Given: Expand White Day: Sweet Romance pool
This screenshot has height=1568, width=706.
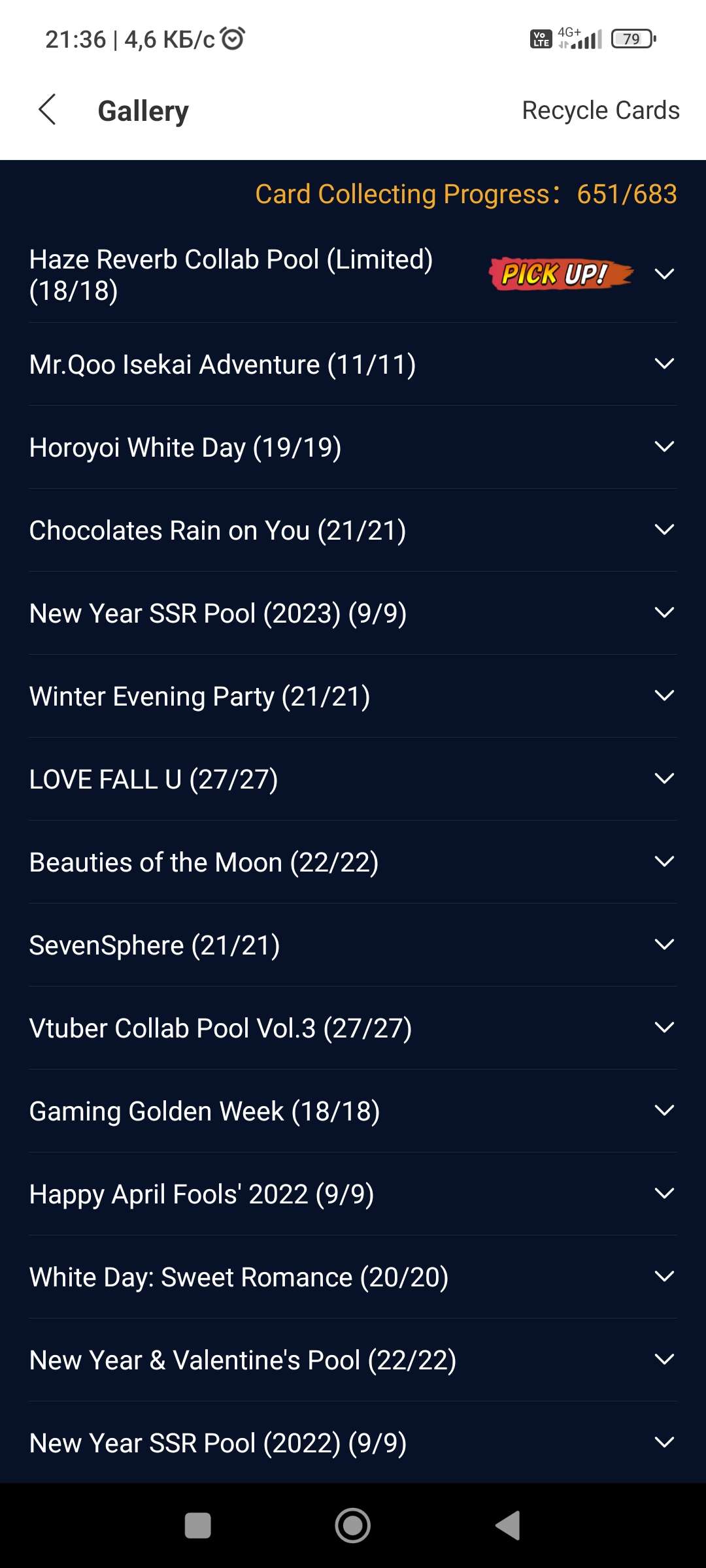Looking at the screenshot, I should (x=664, y=1277).
